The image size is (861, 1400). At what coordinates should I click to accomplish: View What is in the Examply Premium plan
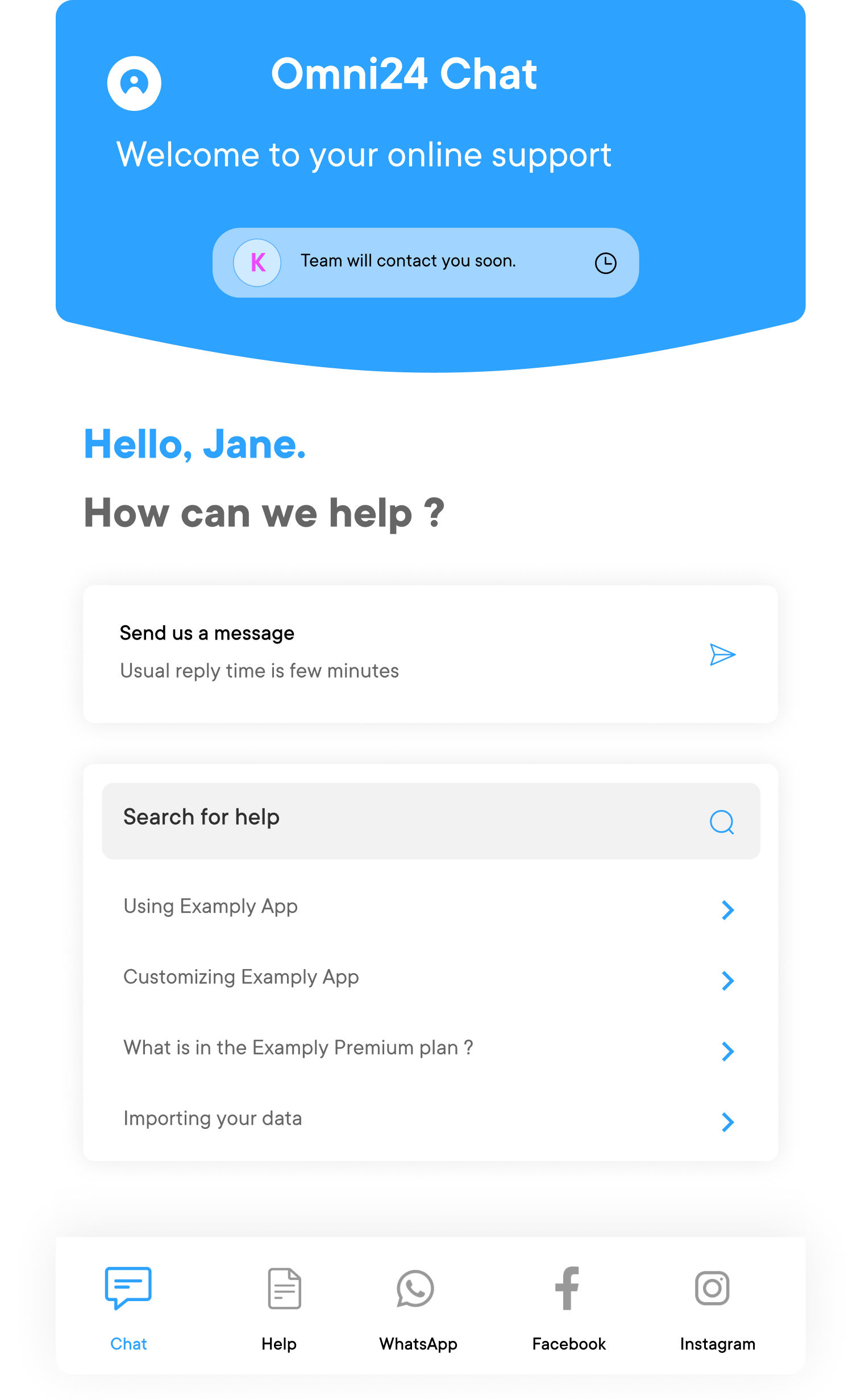pos(430,1049)
